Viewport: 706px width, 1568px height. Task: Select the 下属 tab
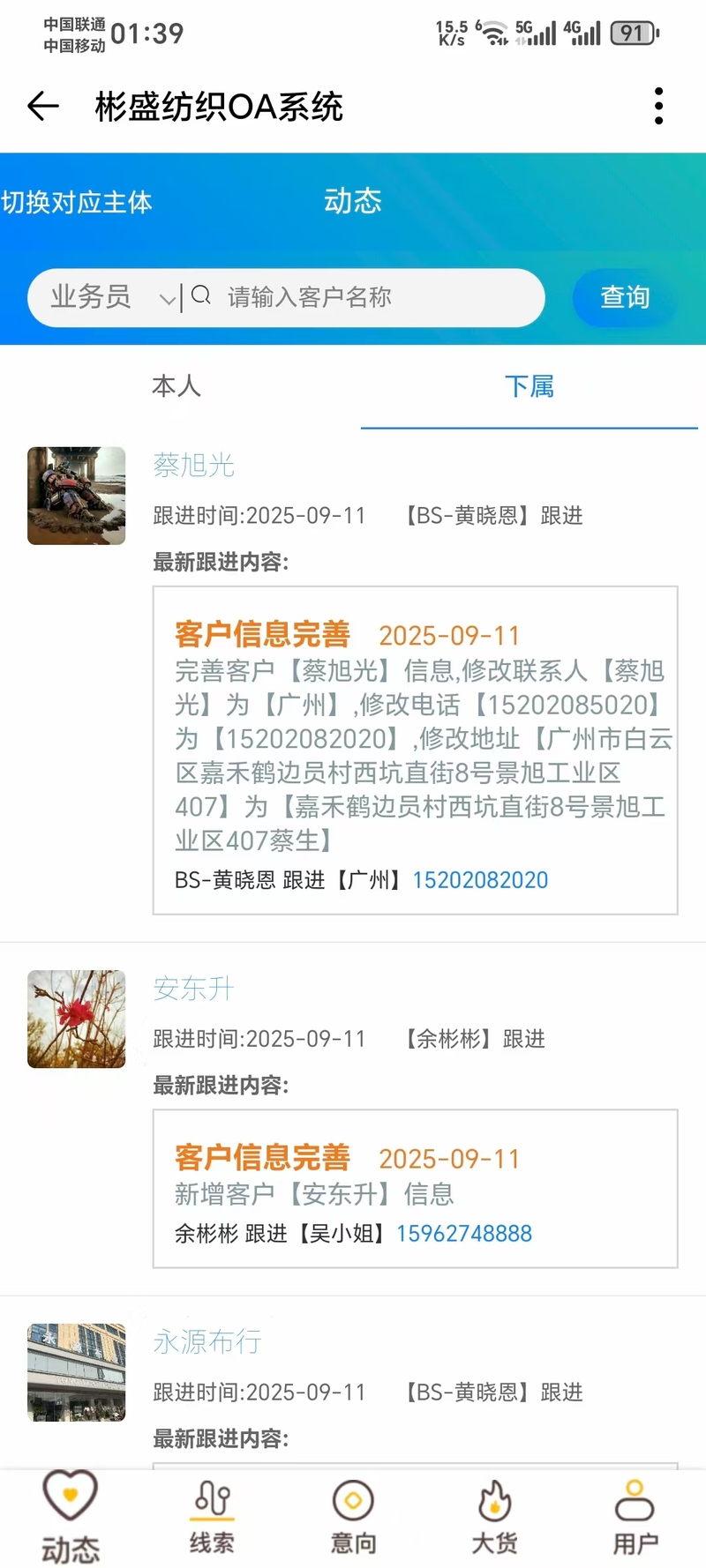click(x=529, y=386)
